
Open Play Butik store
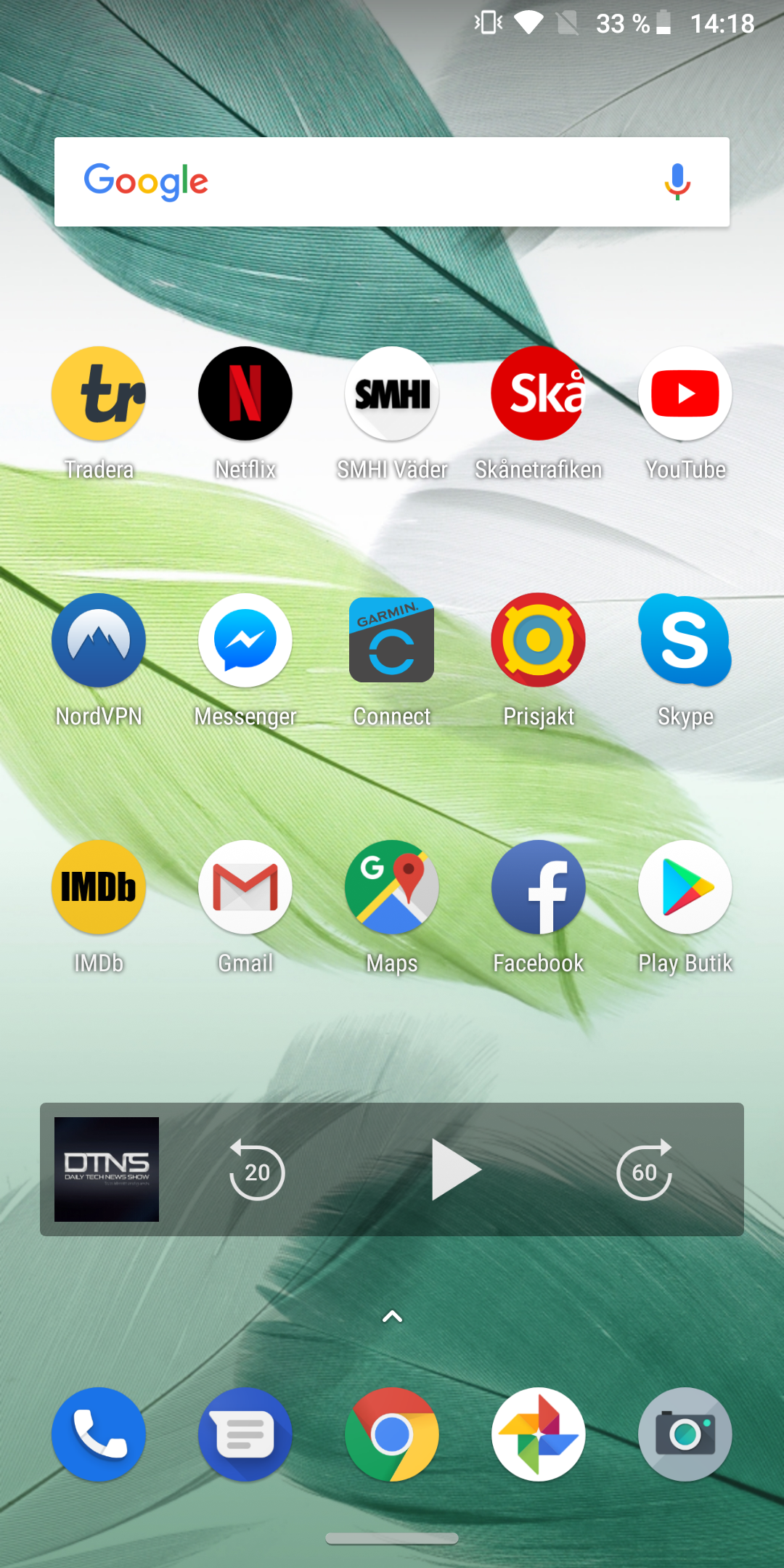[685, 888]
